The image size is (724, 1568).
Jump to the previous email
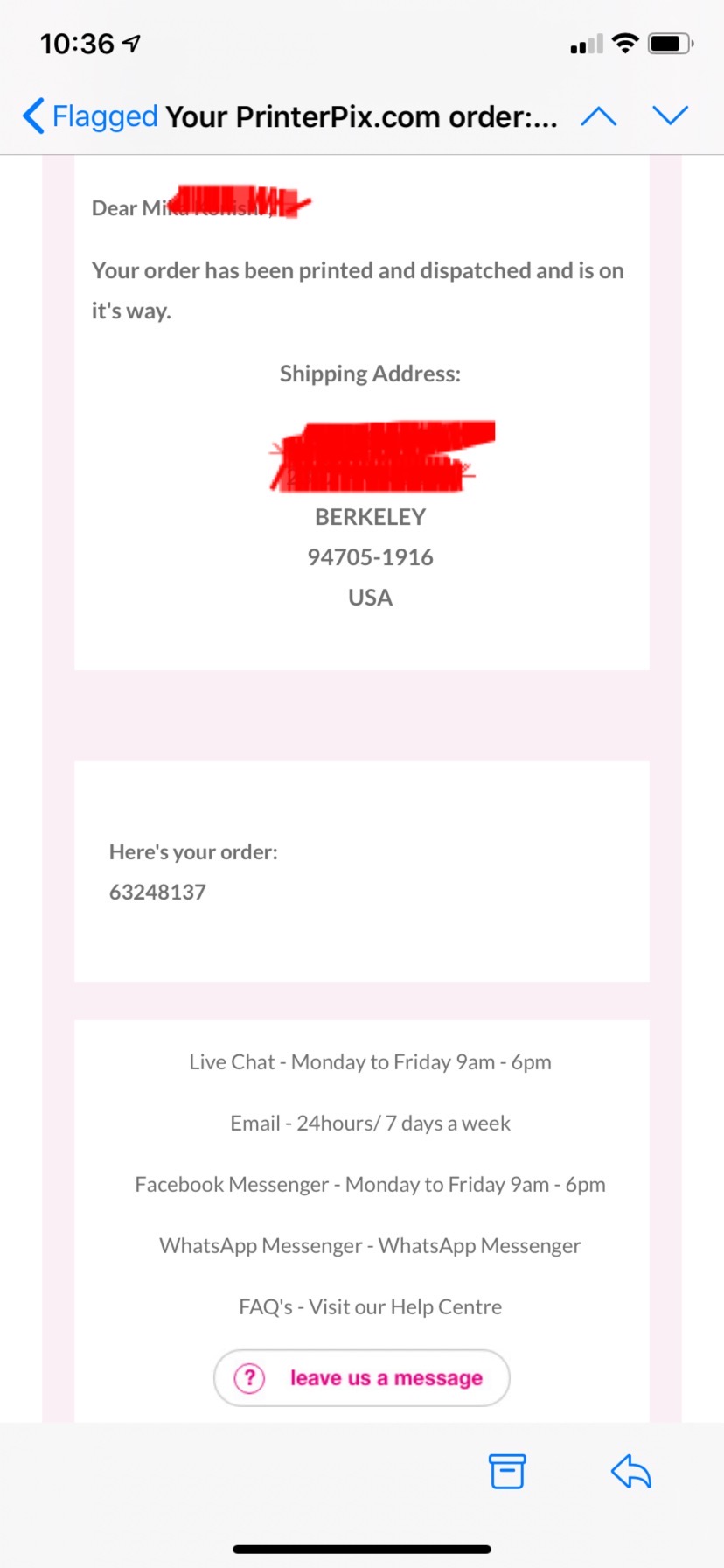pyautogui.click(x=599, y=115)
